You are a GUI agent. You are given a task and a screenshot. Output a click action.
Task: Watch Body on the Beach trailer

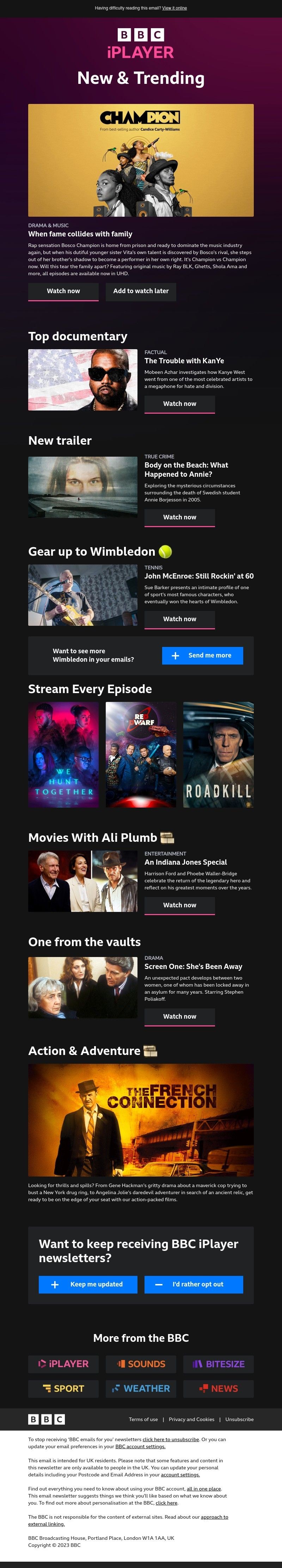click(180, 517)
